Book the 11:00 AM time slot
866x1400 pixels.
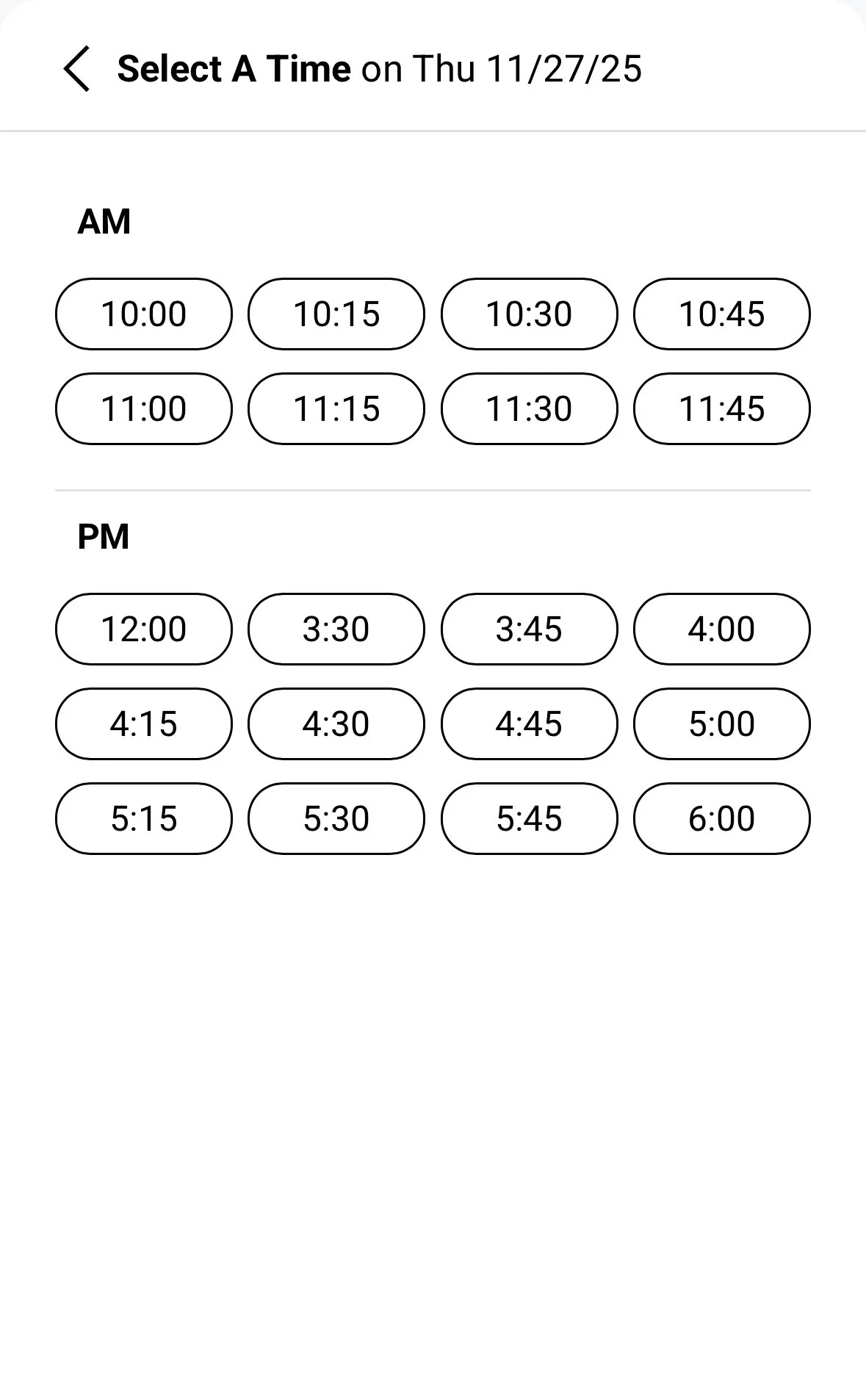click(x=144, y=408)
